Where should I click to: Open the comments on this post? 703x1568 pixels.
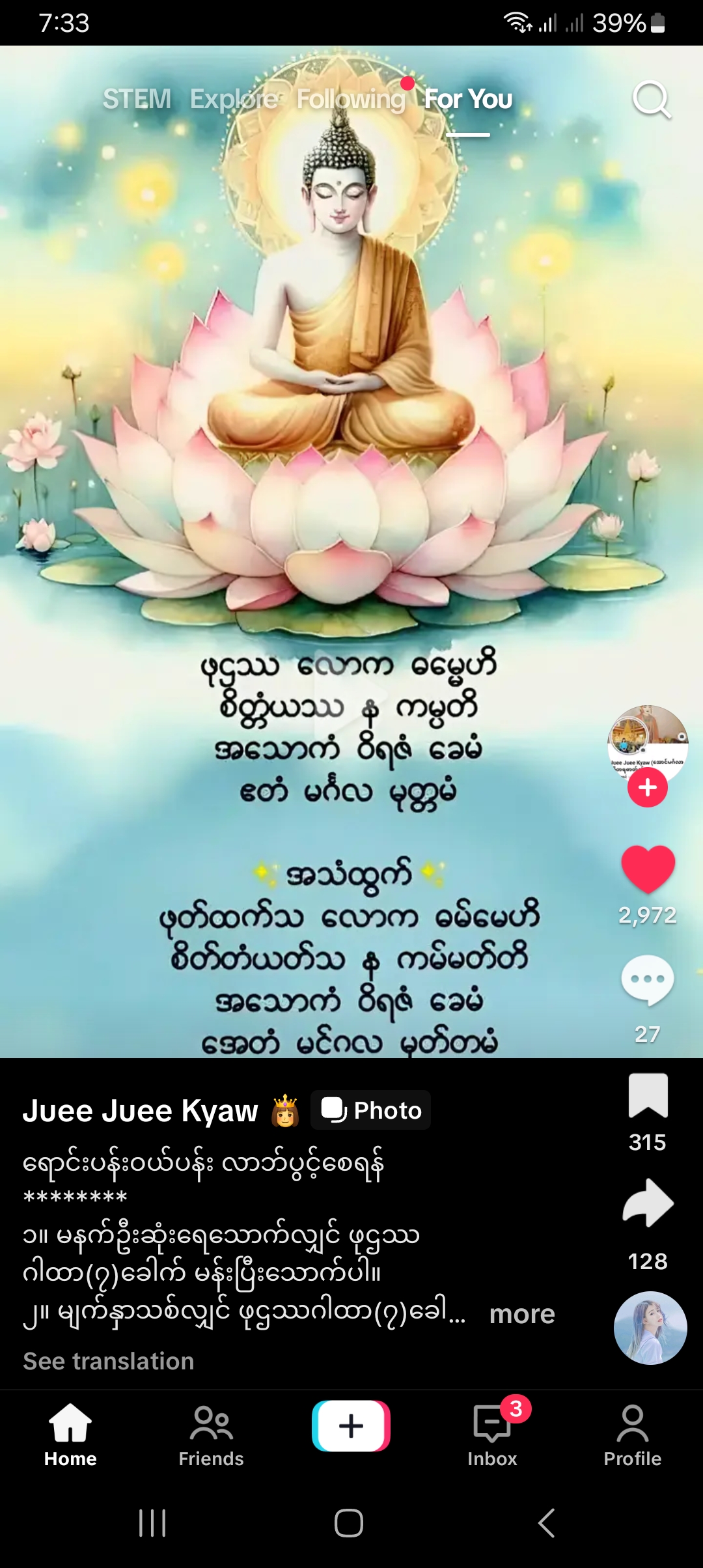pyautogui.click(x=648, y=980)
